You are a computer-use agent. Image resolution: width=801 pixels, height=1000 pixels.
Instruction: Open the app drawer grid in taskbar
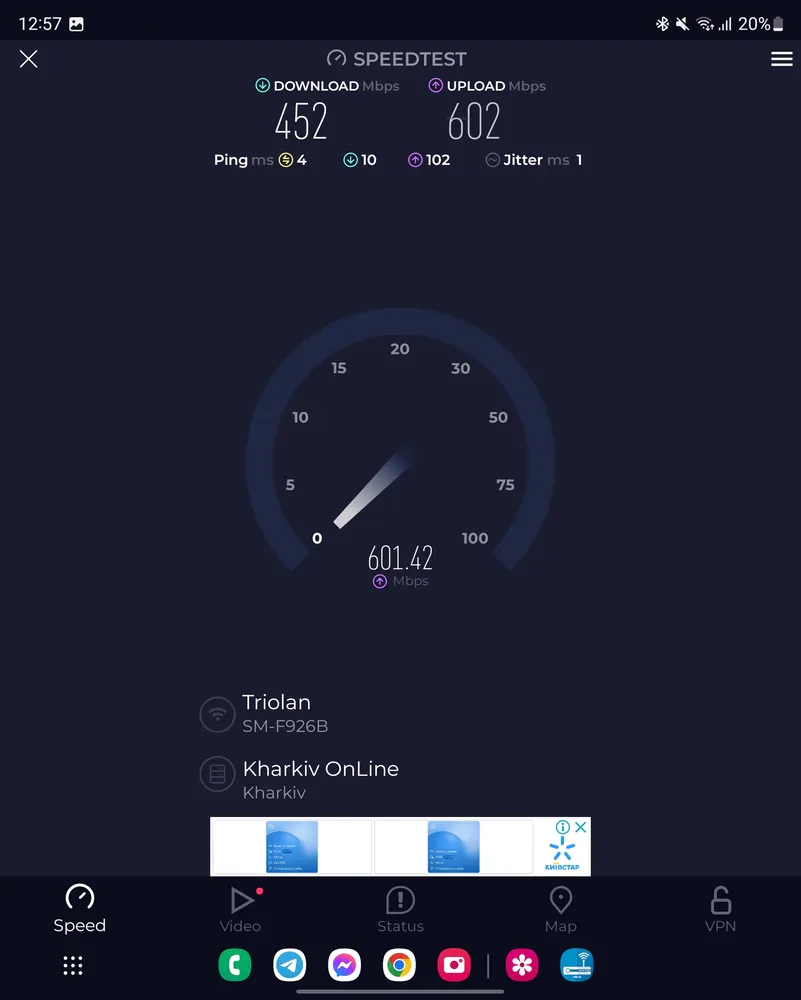point(73,965)
